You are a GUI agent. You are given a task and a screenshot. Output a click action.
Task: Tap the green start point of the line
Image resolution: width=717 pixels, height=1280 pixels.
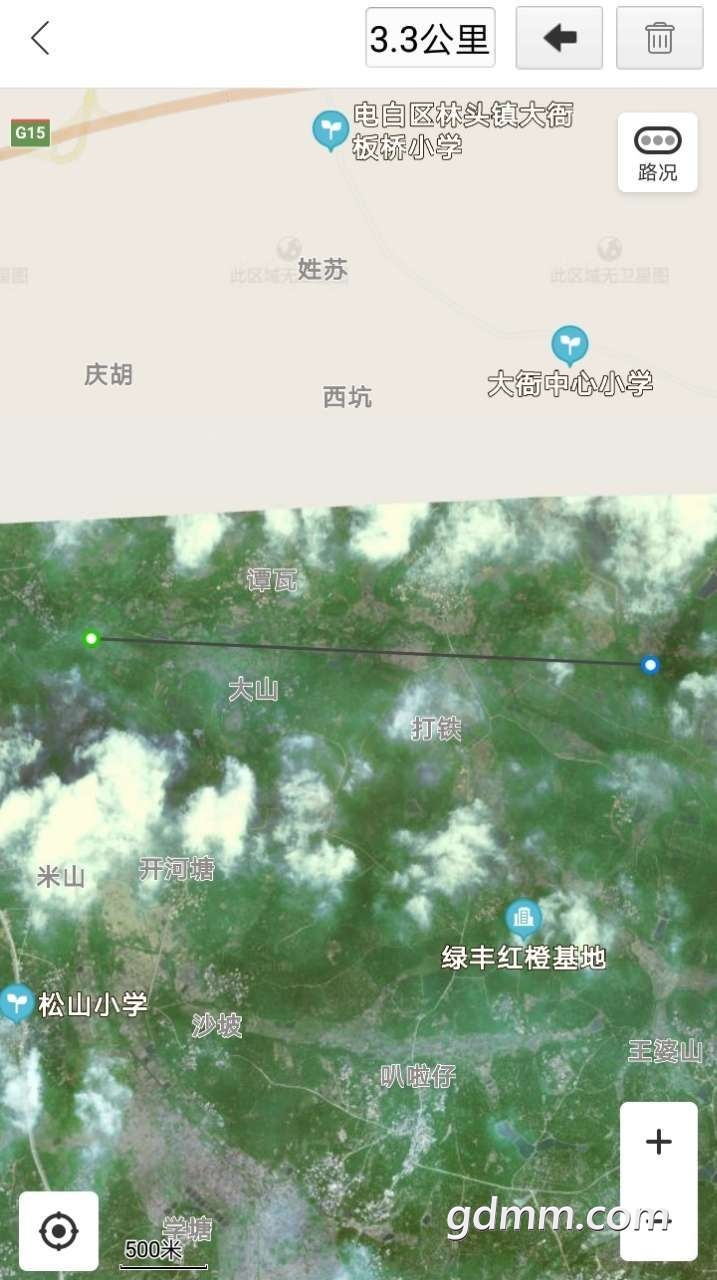coord(92,638)
